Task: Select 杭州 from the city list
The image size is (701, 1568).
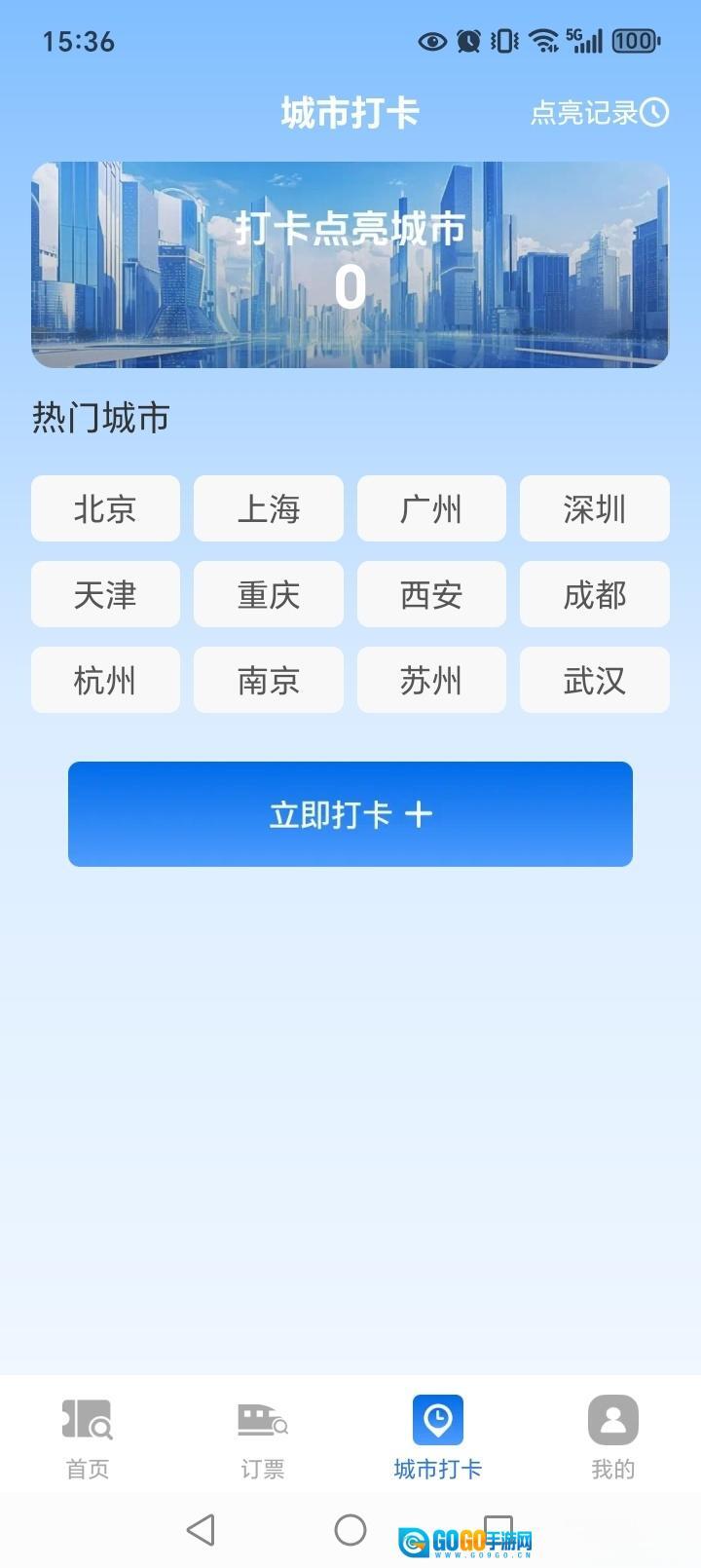Action: pyautogui.click(x=105, y=680)
